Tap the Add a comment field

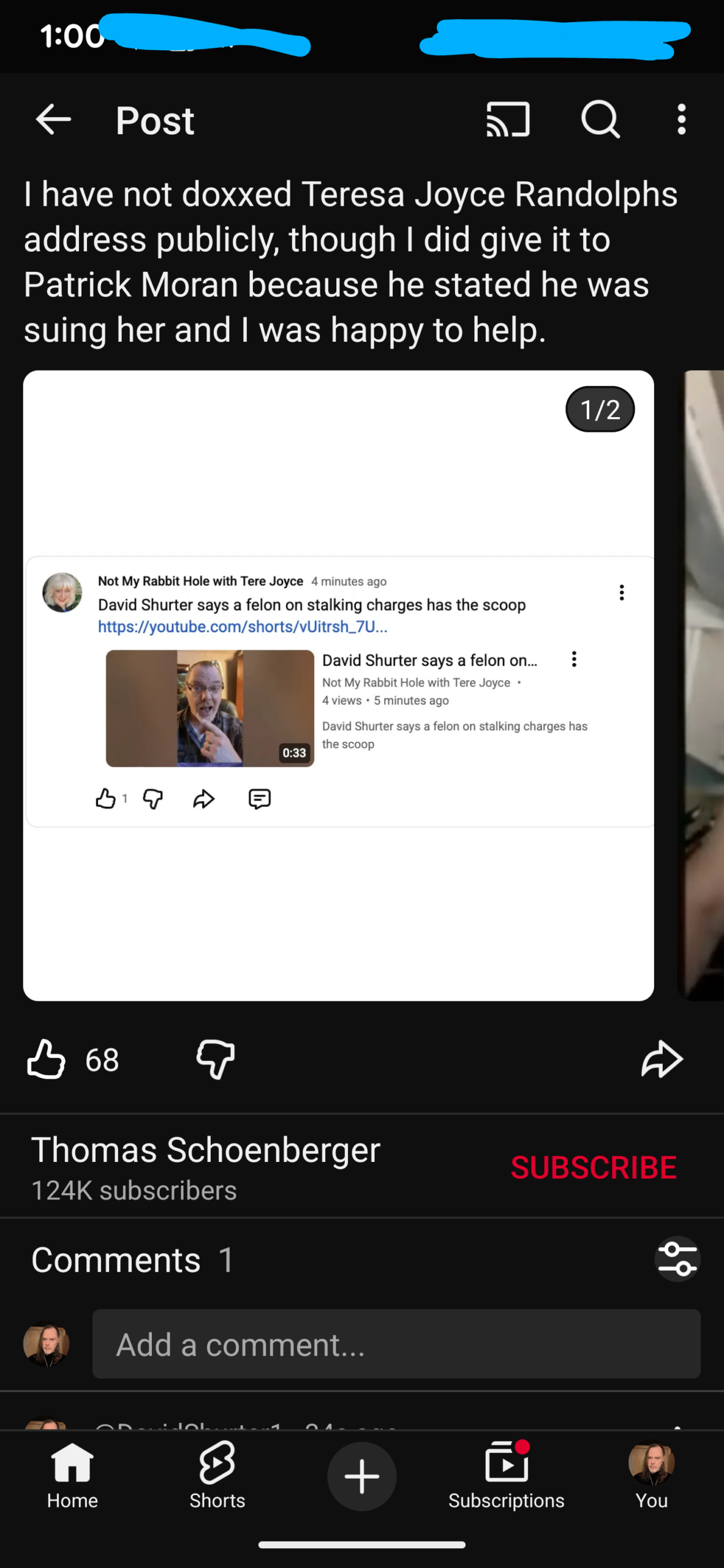396,1344
